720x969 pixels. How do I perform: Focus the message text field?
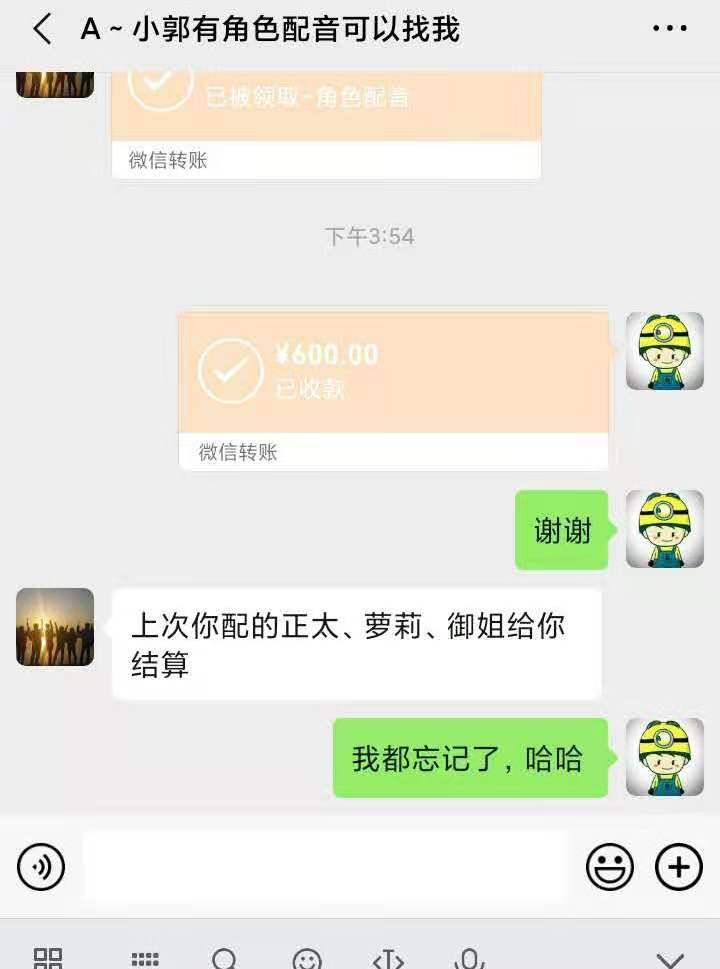(x=325, y=867)
